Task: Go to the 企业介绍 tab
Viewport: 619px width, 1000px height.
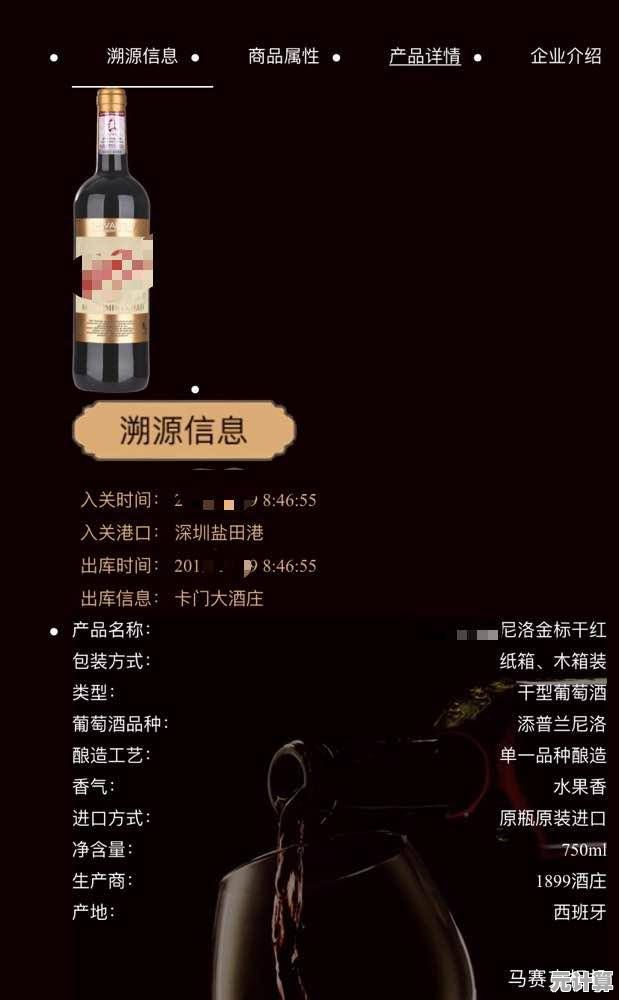Action: [x=565, y=56]
